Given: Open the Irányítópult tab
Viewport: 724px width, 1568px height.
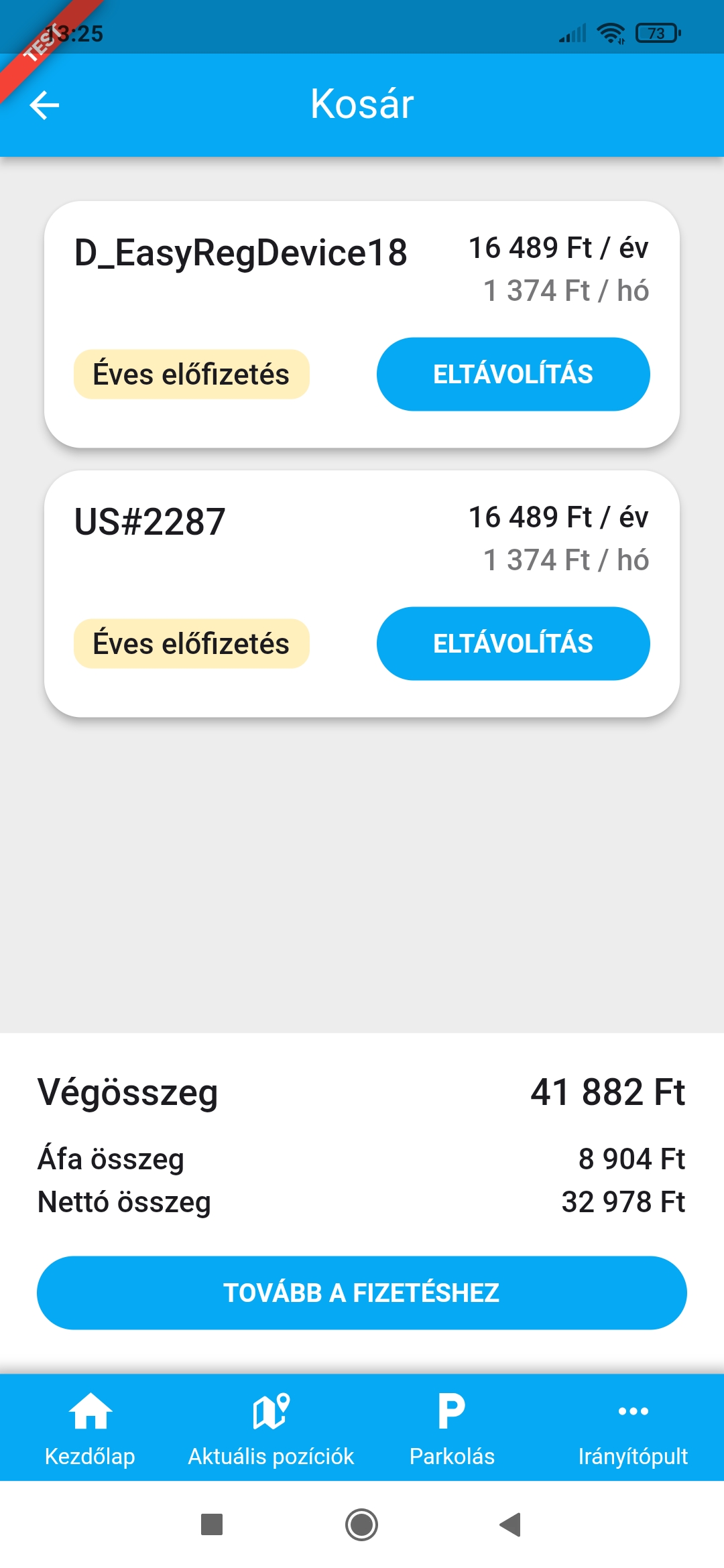Looking at the screenshot, I should [633, 1429].
